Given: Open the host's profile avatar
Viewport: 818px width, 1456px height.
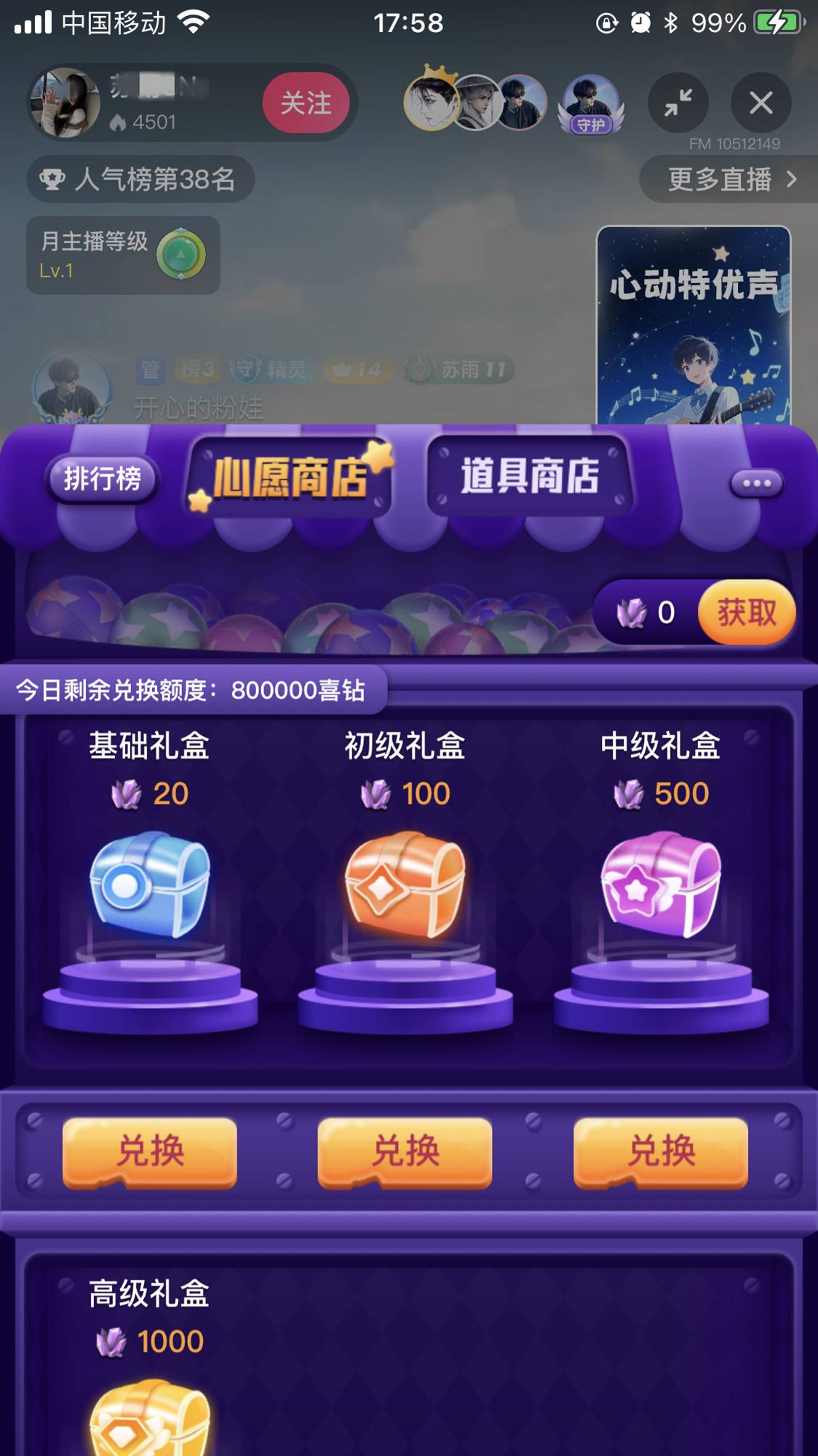Looking at the screenshot, I should [x=65, y=103].
